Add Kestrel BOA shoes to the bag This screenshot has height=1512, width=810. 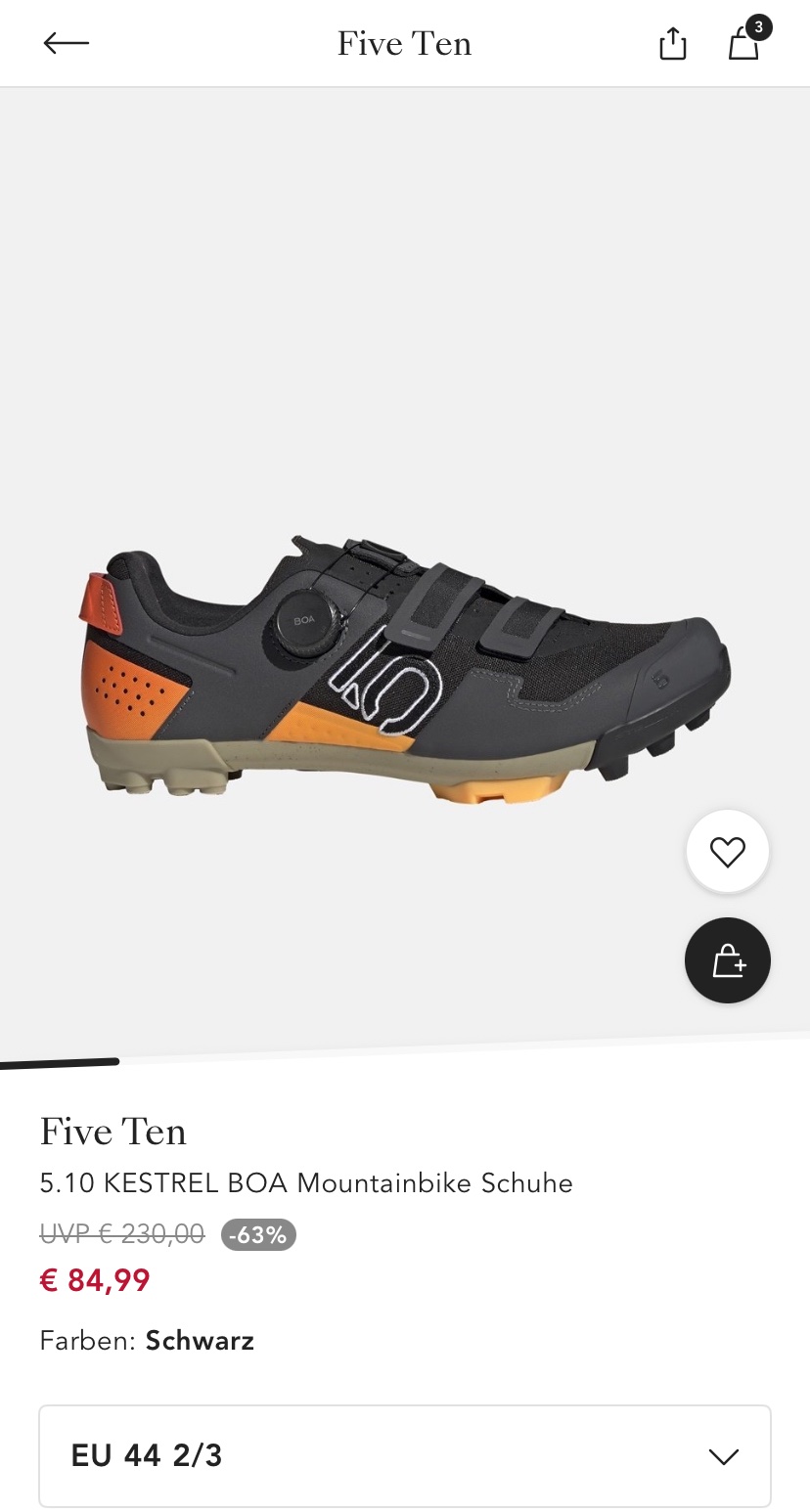(727, 960)
